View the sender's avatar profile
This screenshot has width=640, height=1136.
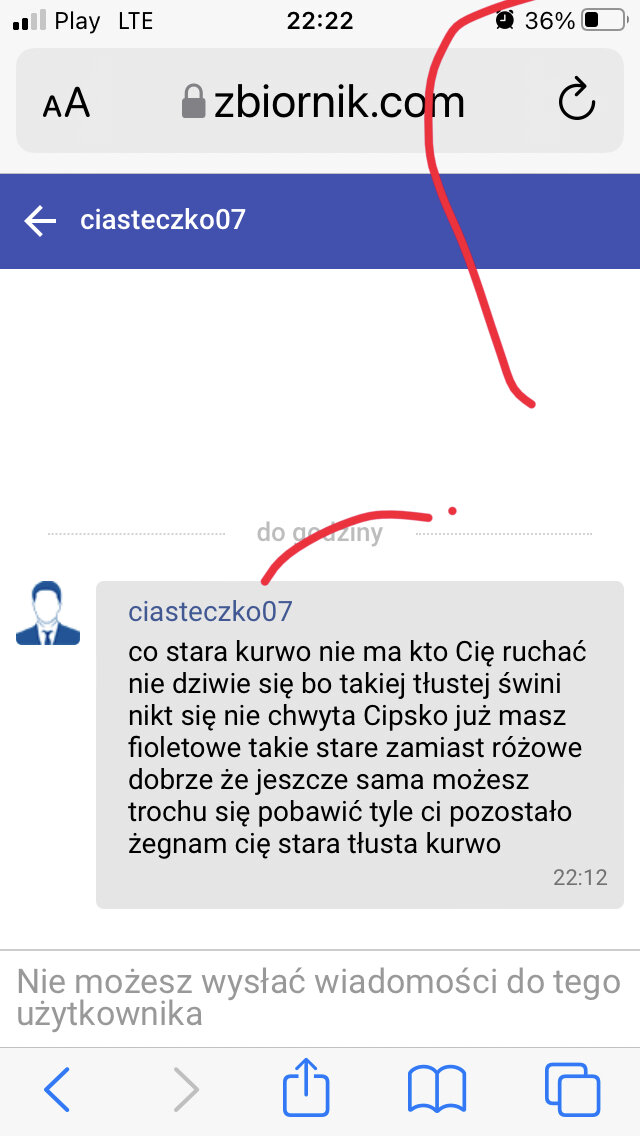[x=48, y=614]
